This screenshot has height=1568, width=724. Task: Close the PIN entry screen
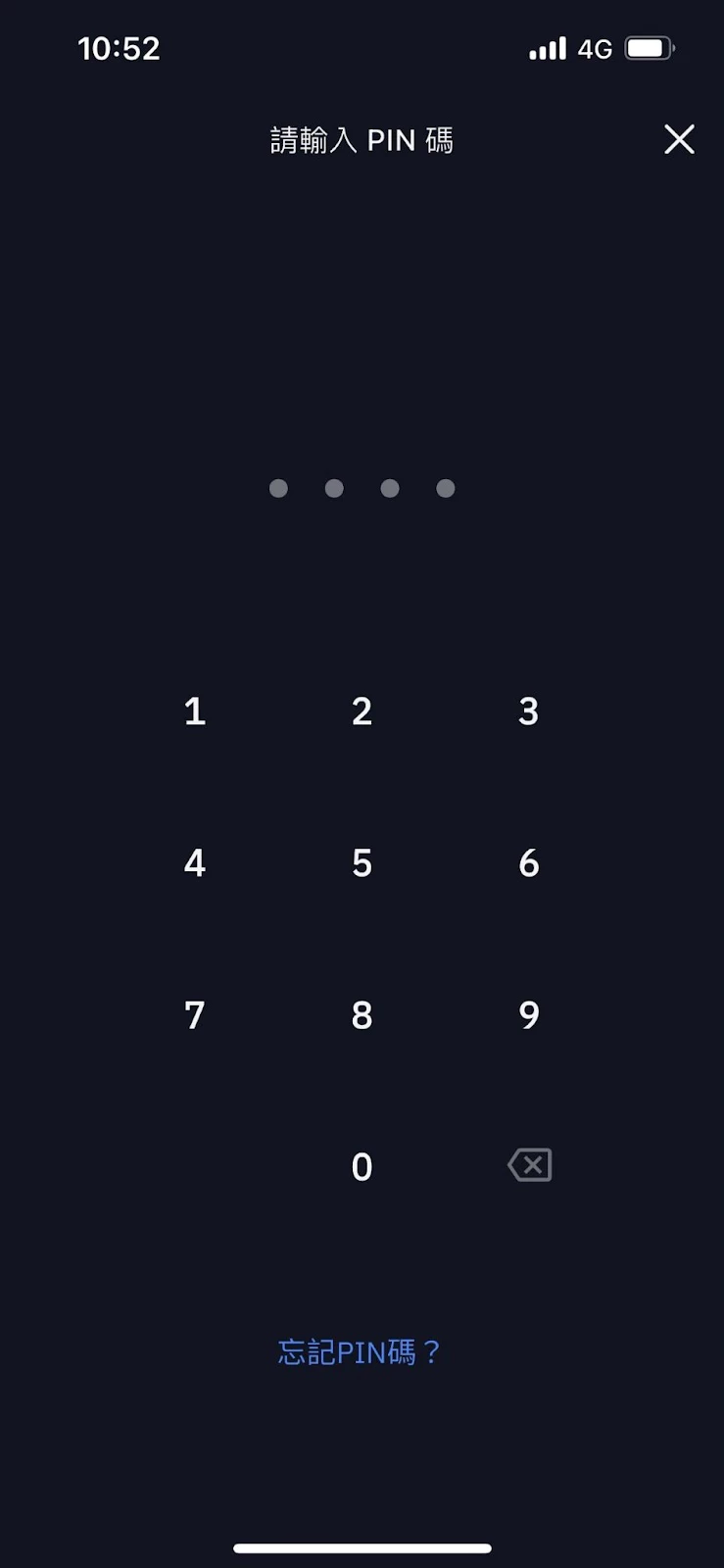click(x=679, y=140)
